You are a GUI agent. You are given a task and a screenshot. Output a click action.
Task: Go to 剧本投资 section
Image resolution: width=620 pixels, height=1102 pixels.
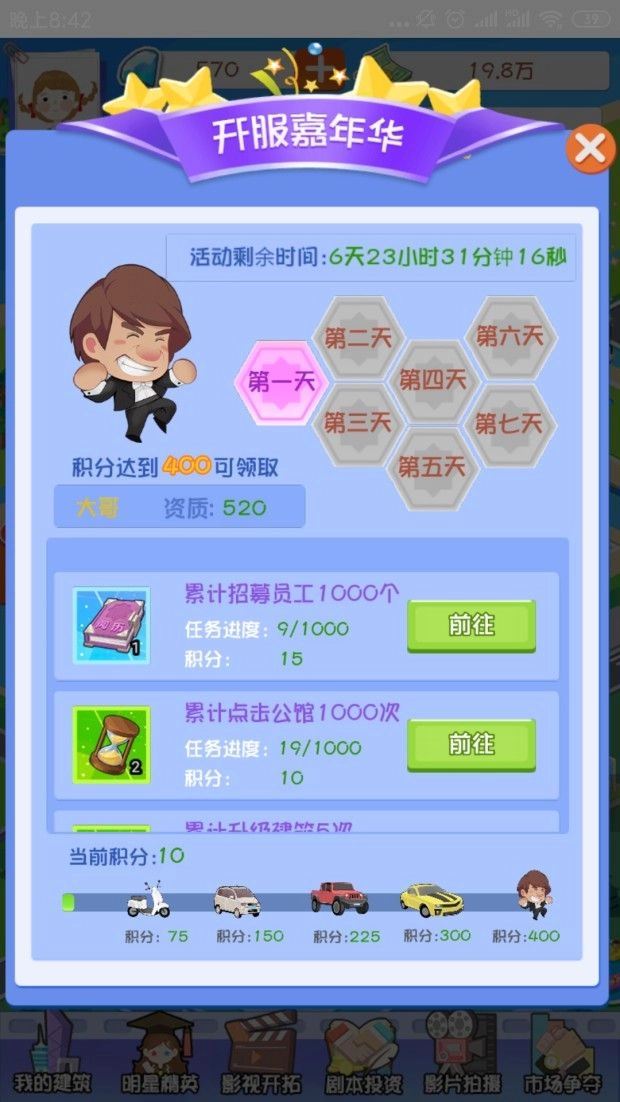[363, 1055]
